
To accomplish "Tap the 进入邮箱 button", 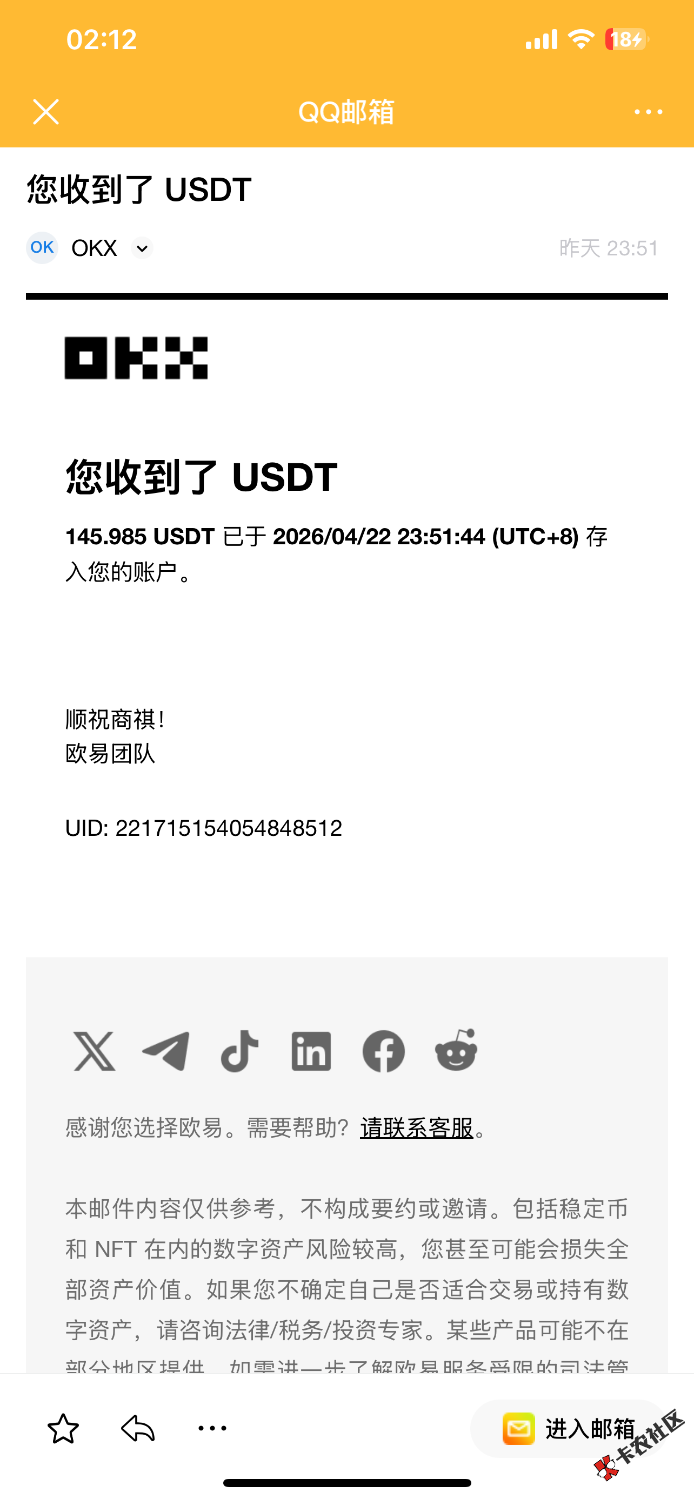I will tap(569, 1429).
